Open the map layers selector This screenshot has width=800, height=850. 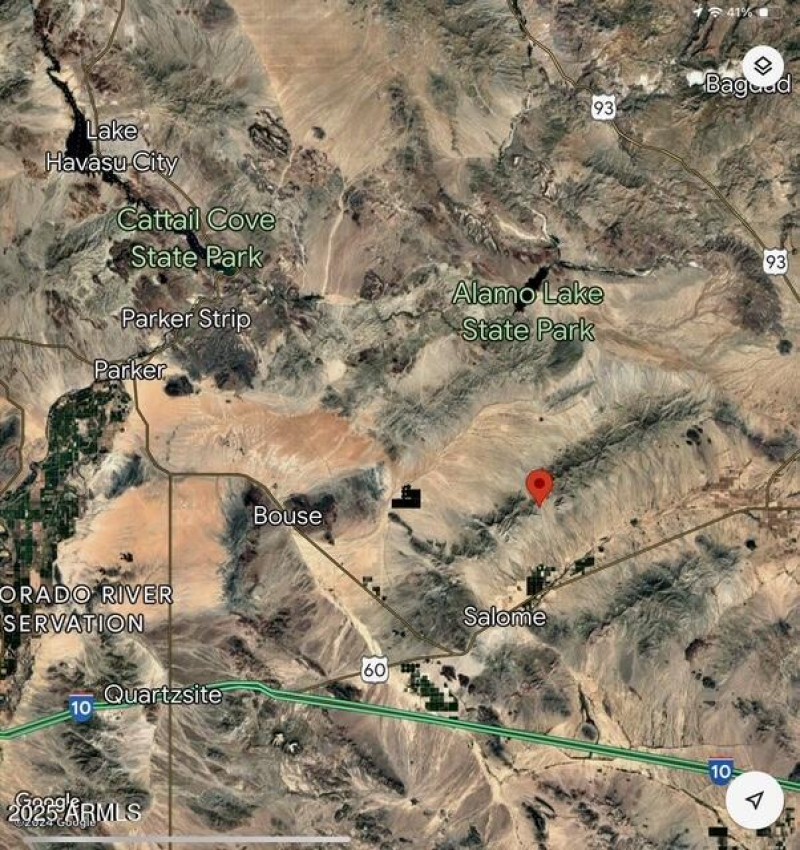(763, 66)
